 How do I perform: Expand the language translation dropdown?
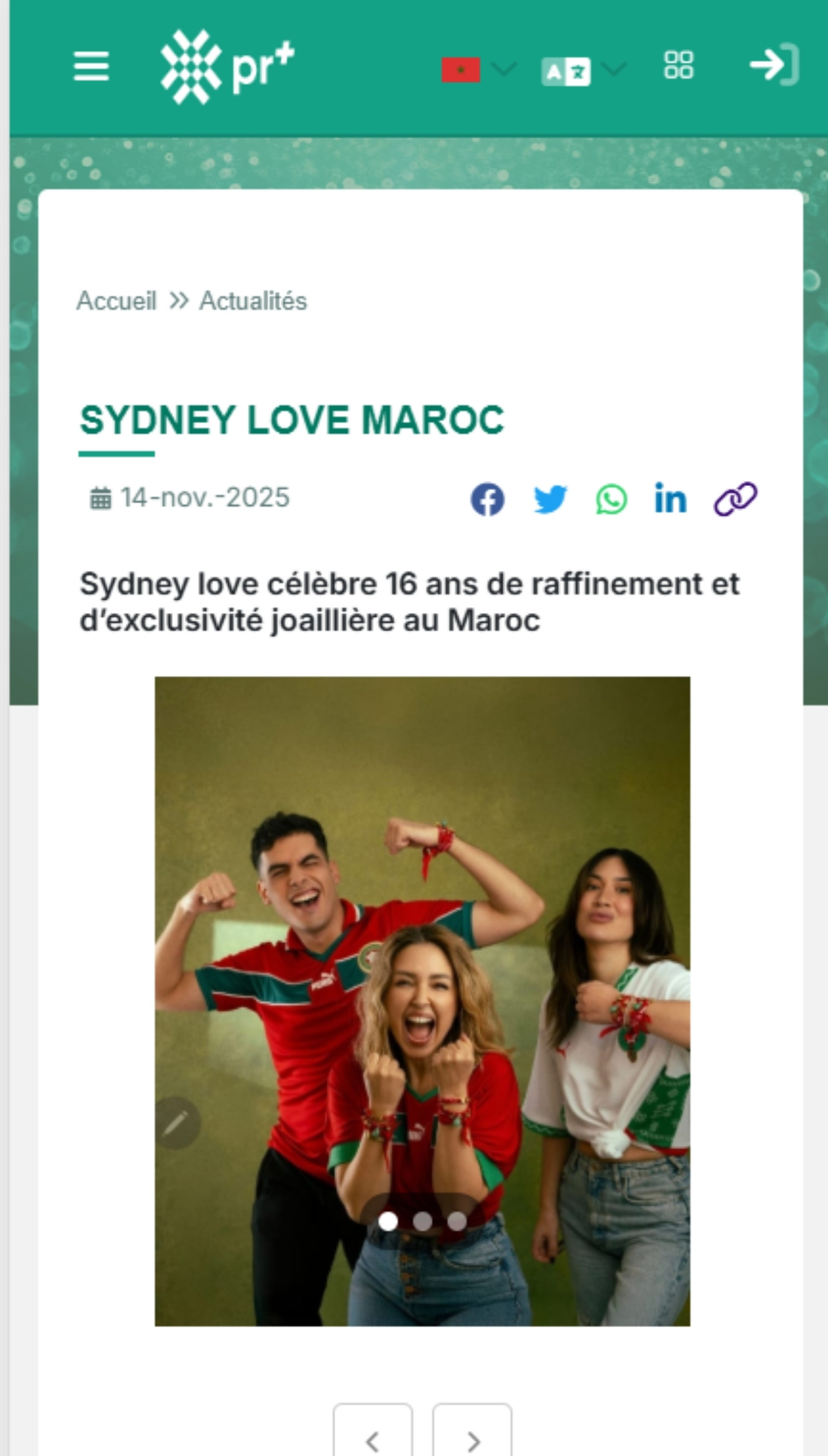click(566, 72)
